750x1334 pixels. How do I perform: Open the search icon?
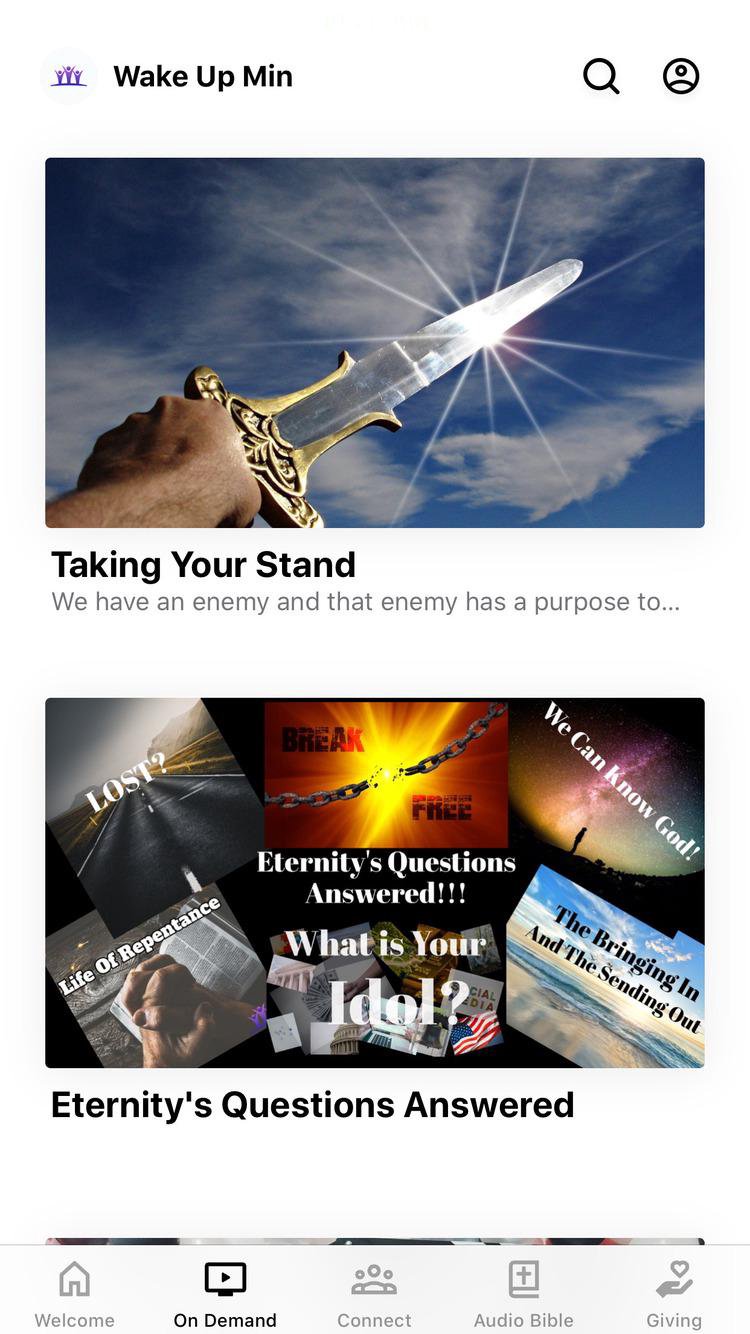pyautogui.click(x=601, y=76)
